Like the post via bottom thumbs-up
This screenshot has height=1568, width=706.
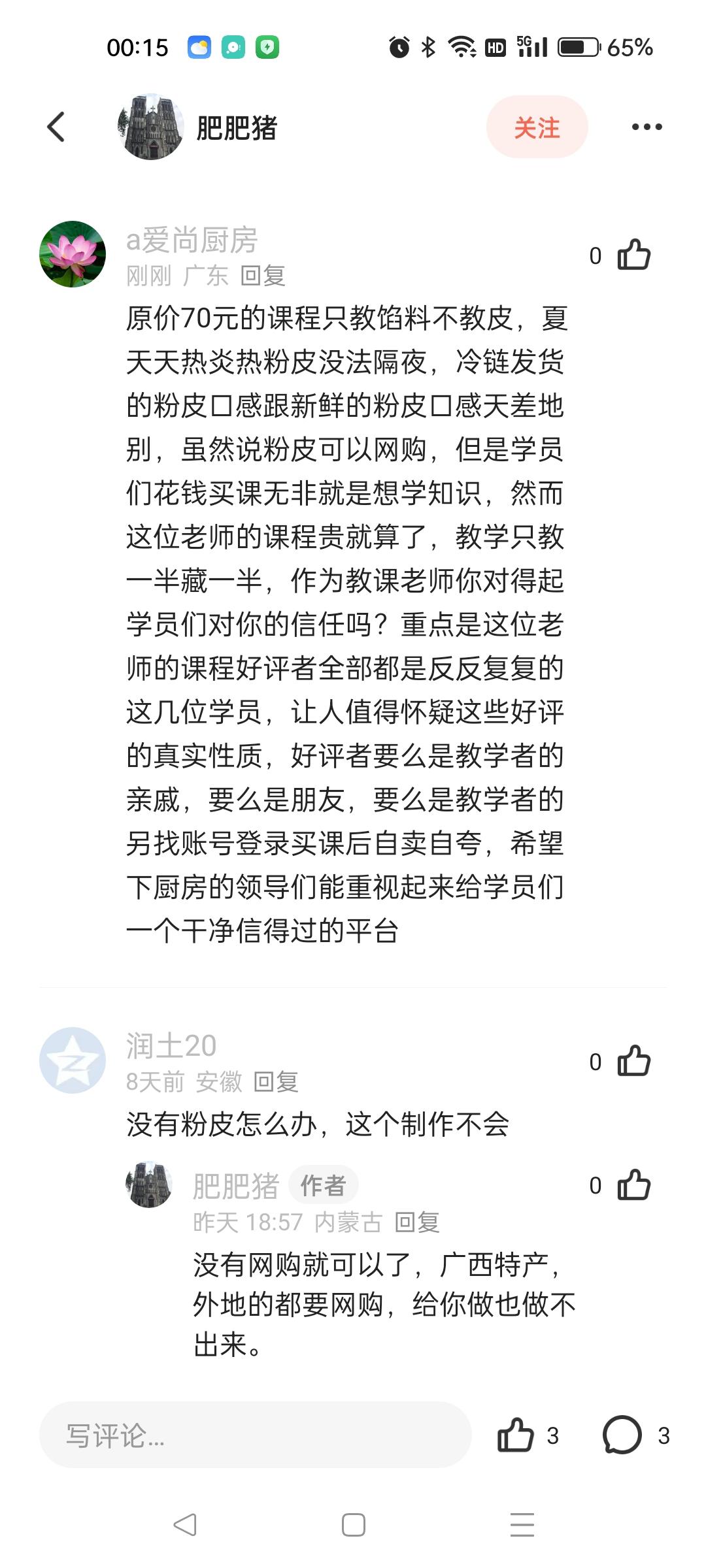click(x=516, y=1435)
